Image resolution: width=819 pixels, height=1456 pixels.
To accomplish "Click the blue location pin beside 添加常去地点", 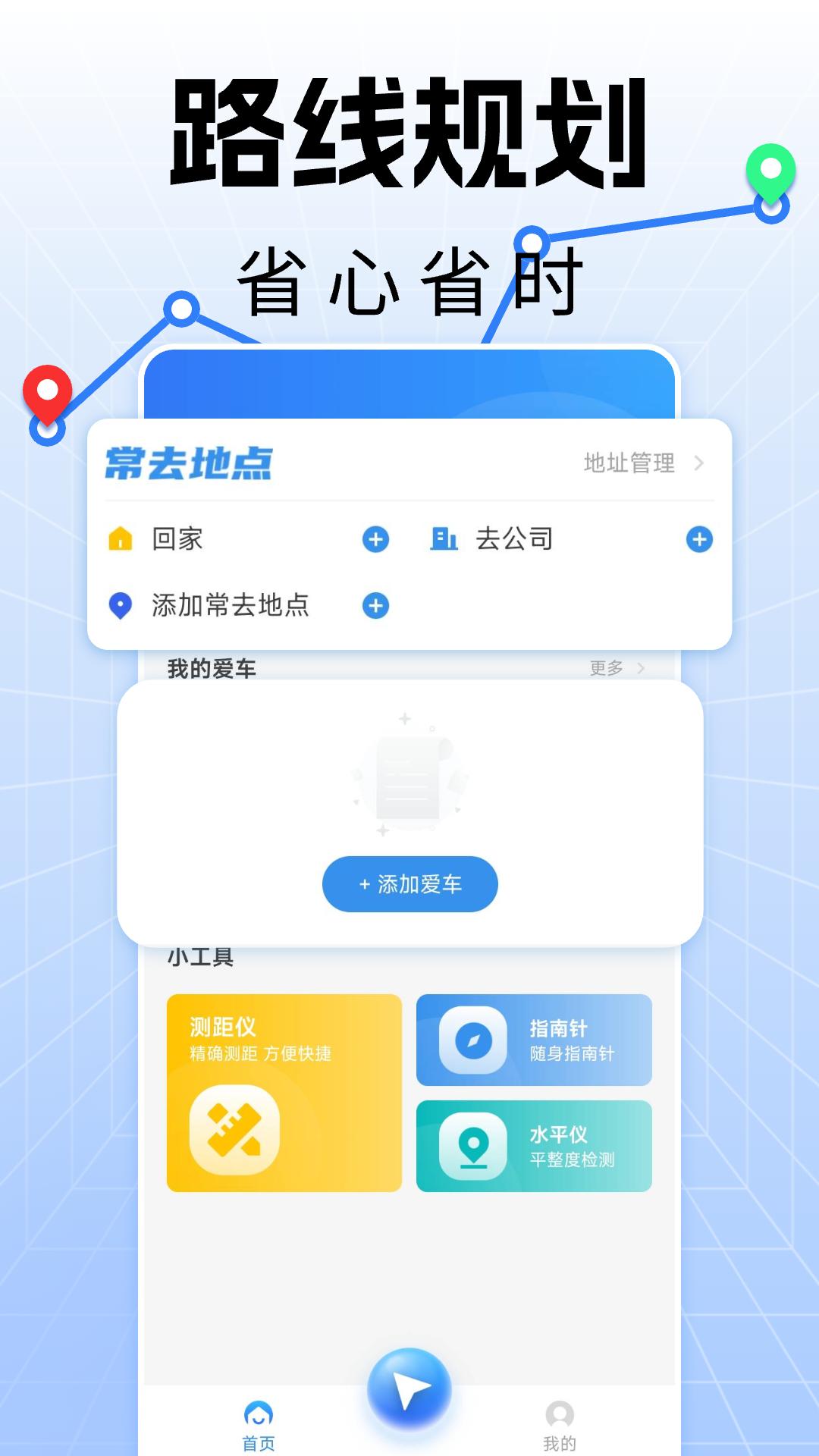I will (x=121, y=606).
